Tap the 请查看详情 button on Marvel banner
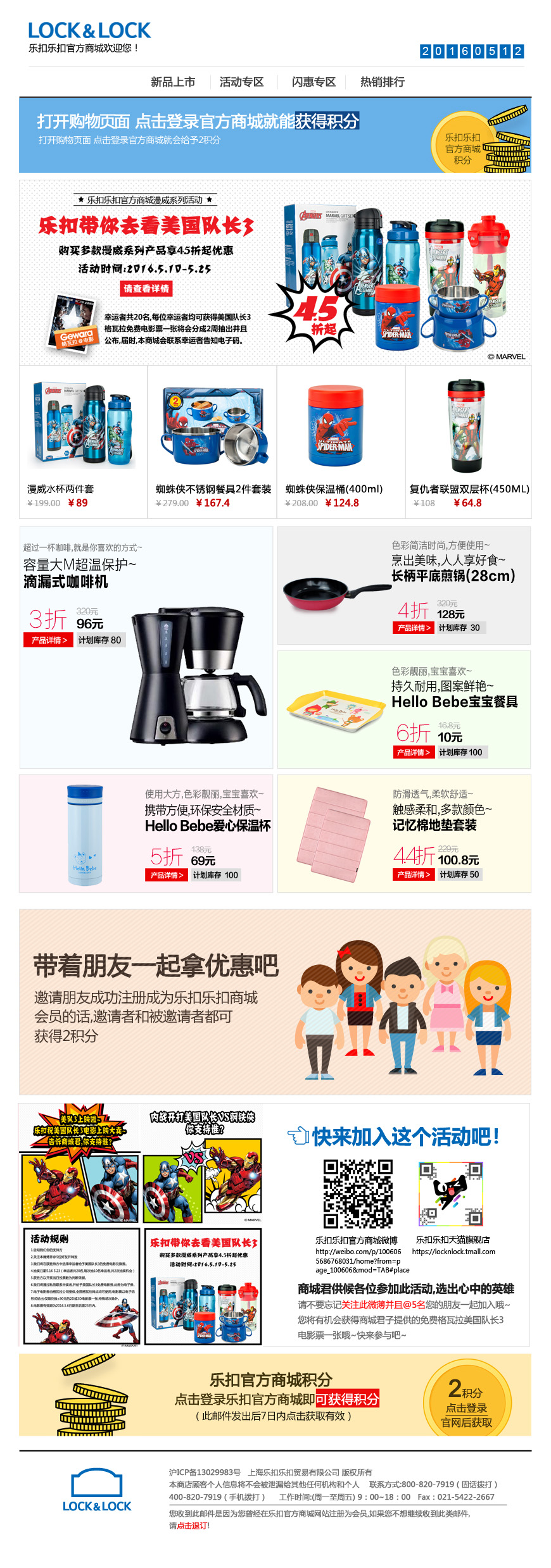 (x=146, y=289)
